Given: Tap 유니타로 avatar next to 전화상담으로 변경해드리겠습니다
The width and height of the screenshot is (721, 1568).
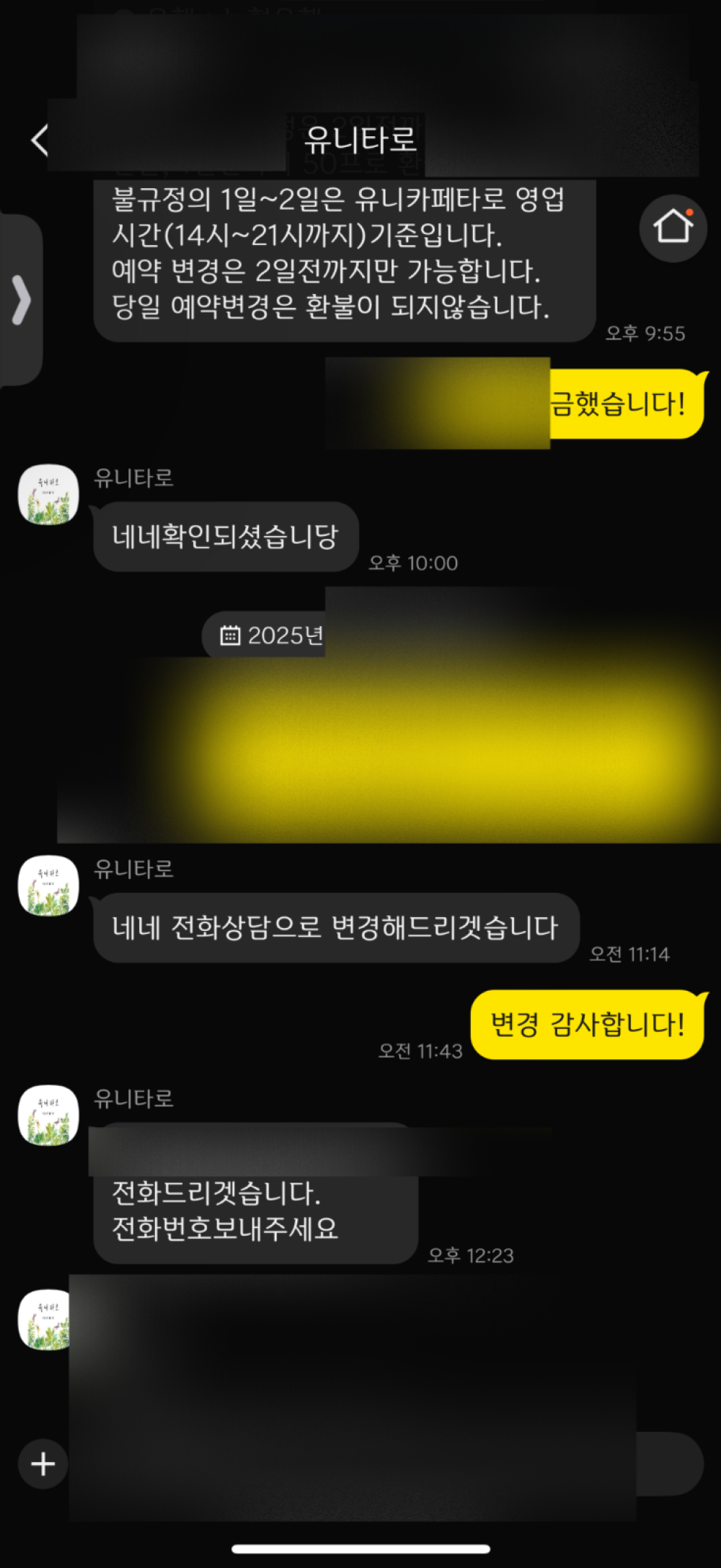Looking at the screenshot, I should point(48,886).
